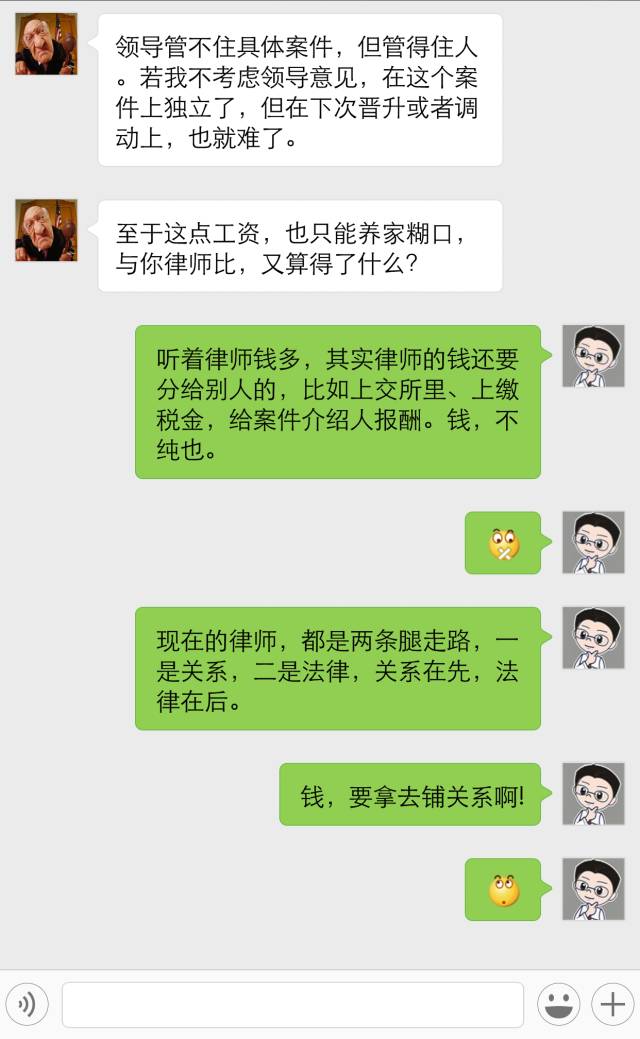
Task: Open the plus attachment menu
Action: (612, 1004)
